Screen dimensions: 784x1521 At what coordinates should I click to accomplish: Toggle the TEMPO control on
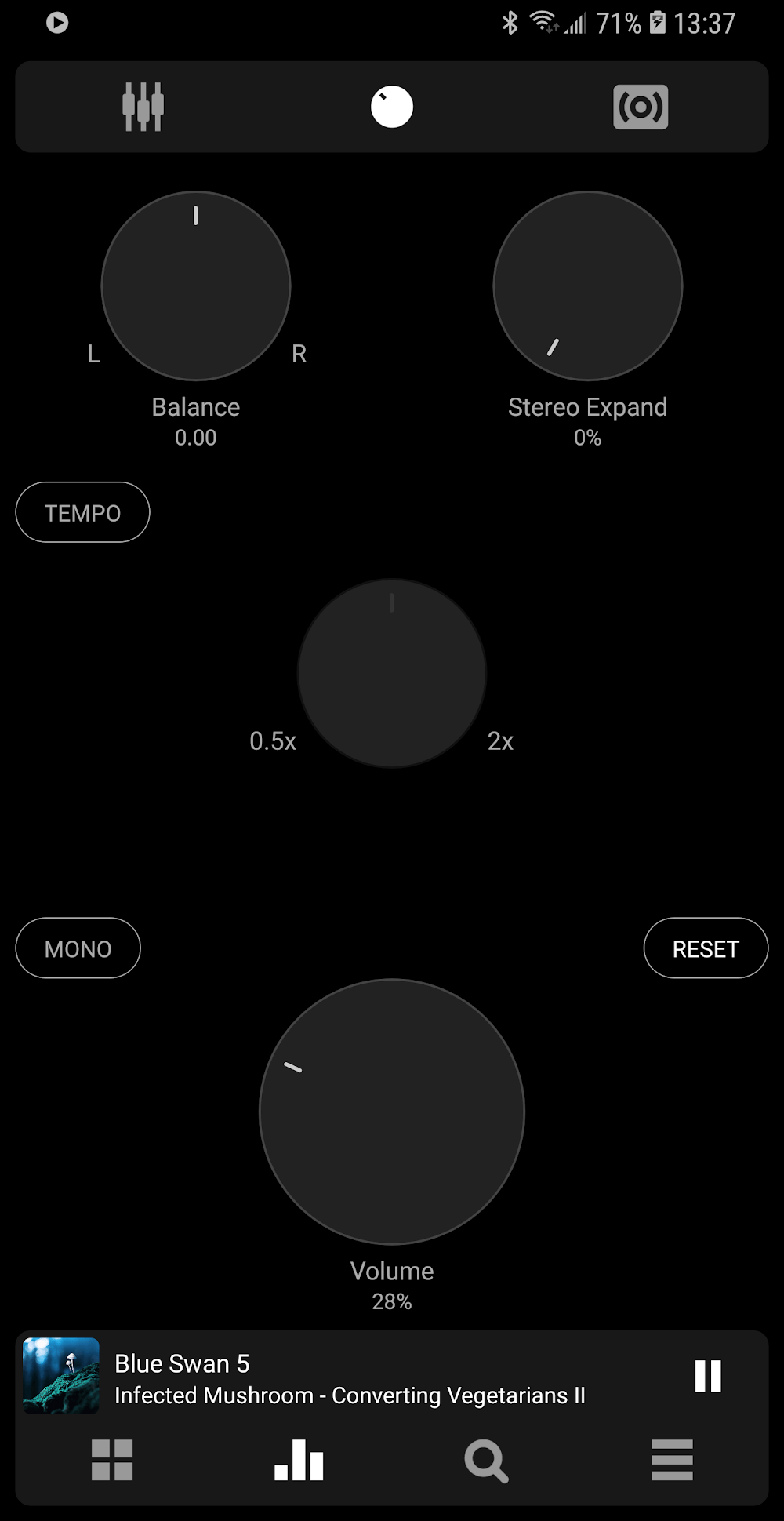point(82,512)
